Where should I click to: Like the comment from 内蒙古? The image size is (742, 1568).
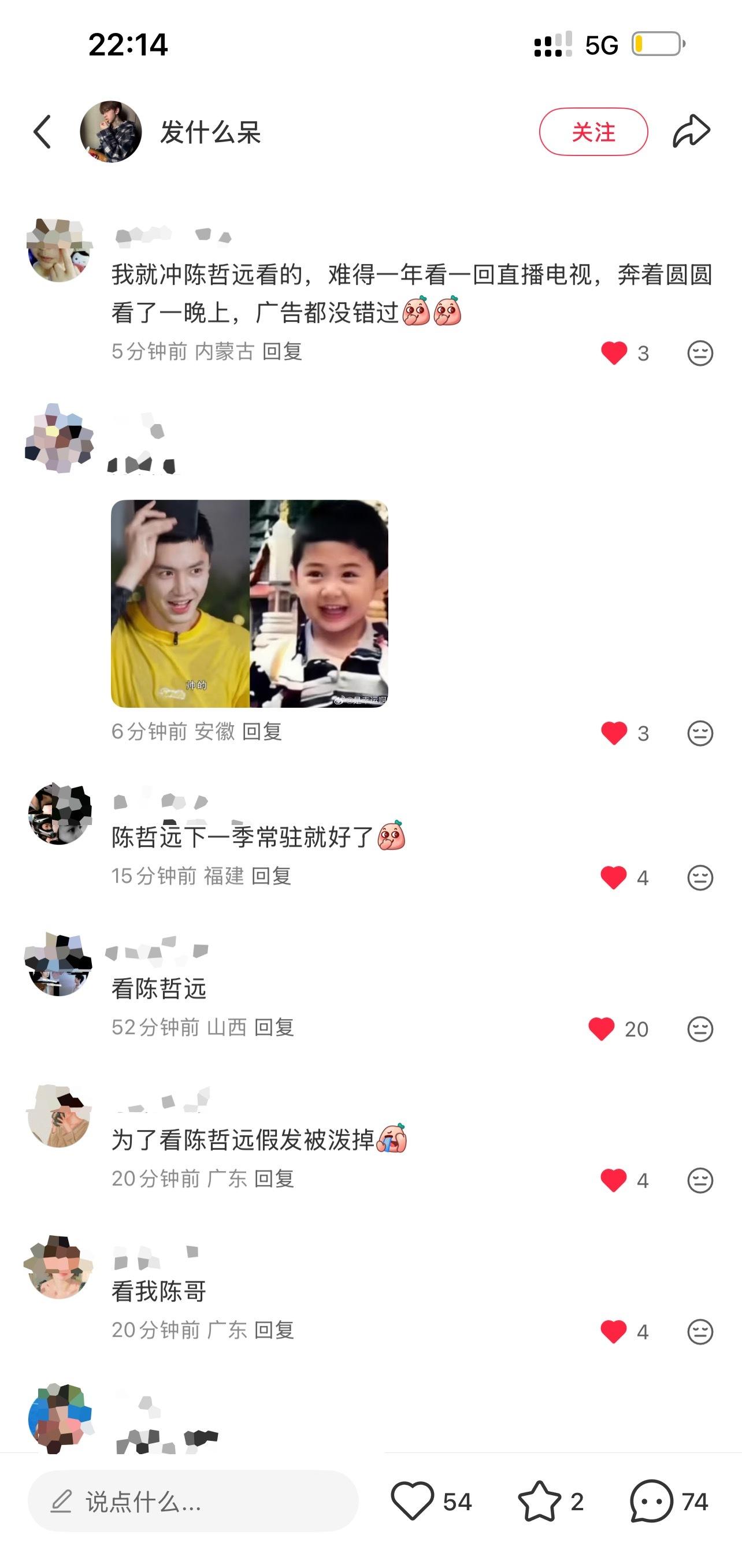(614, 353)
